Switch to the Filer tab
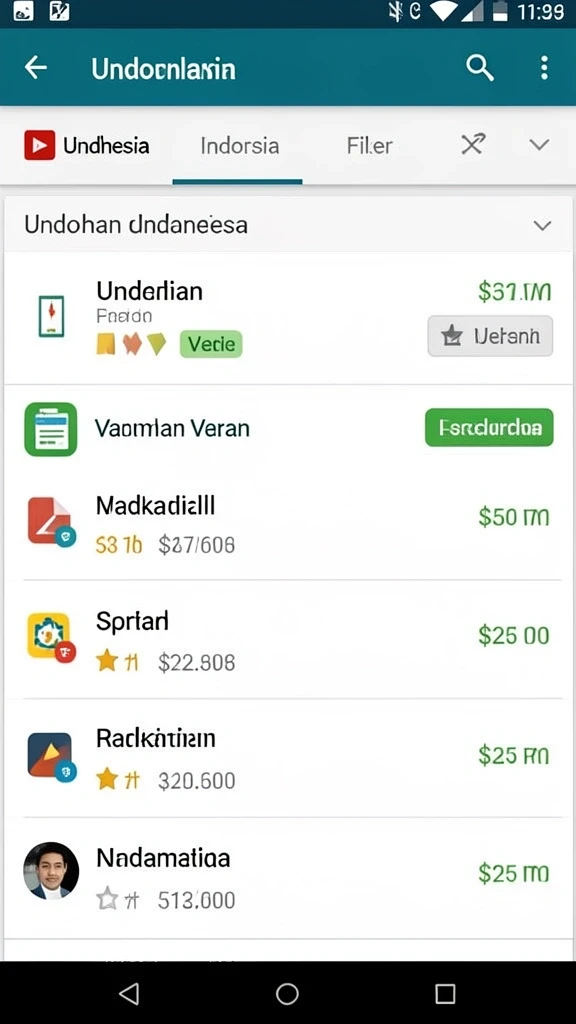The image size is (576, 1024). 370,145
